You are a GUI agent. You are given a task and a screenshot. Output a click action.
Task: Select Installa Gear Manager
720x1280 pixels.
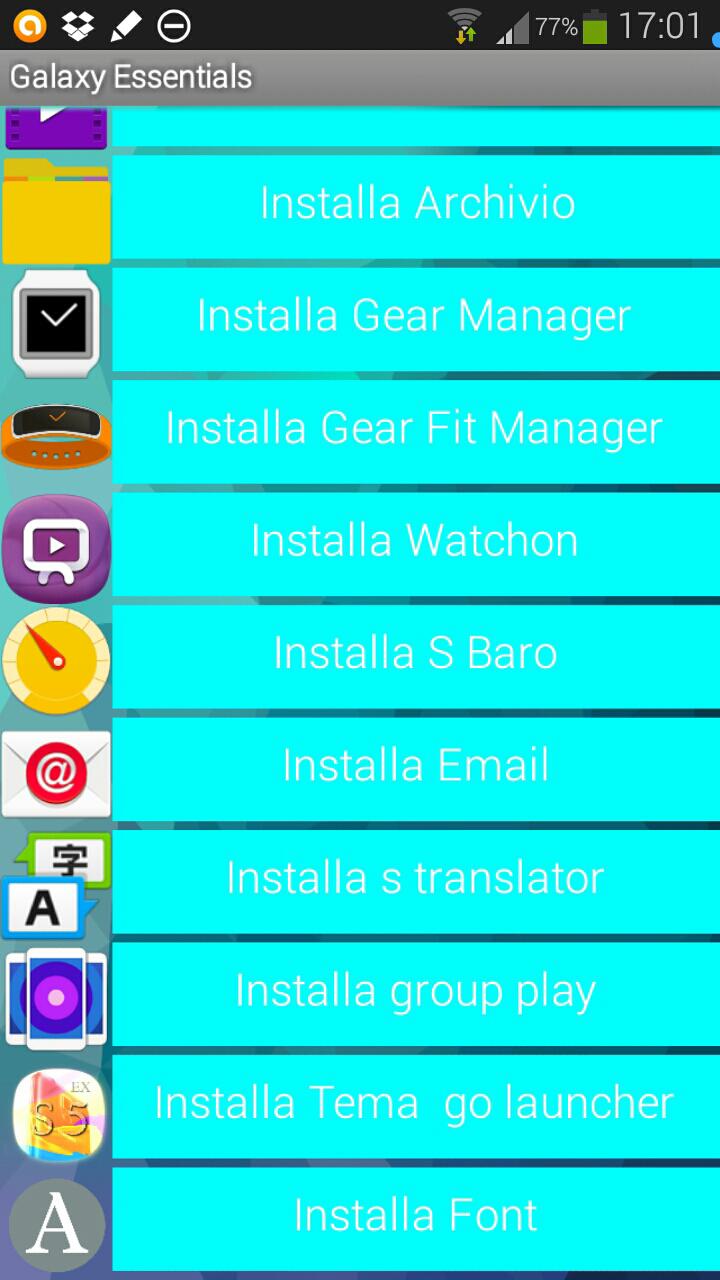point(415,317)
